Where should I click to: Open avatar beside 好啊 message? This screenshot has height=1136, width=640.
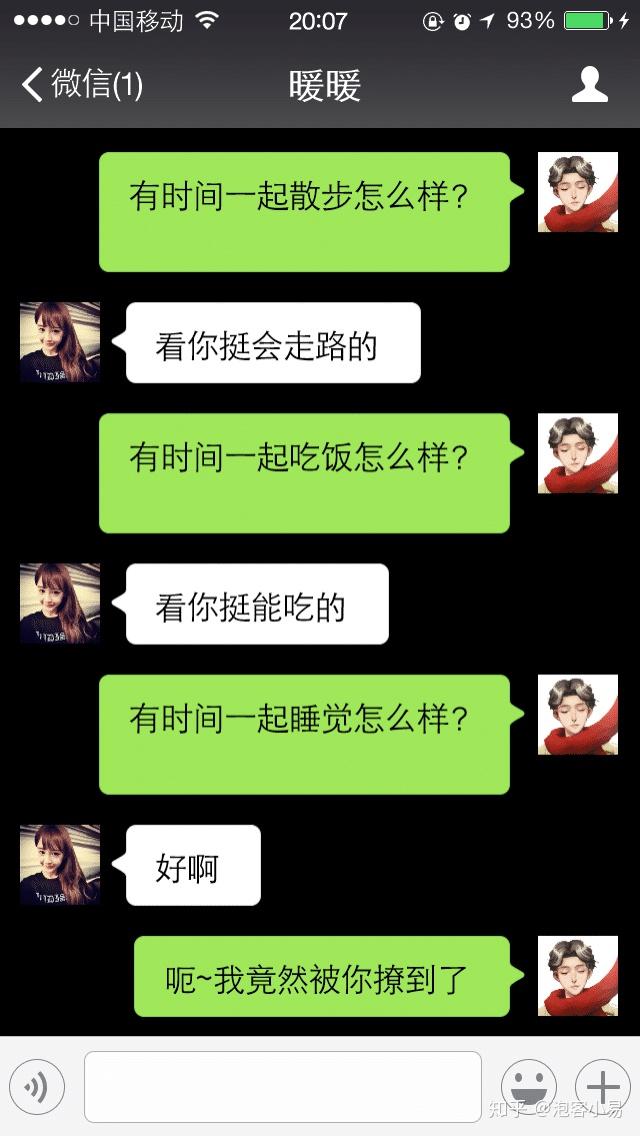pos(60,864)
